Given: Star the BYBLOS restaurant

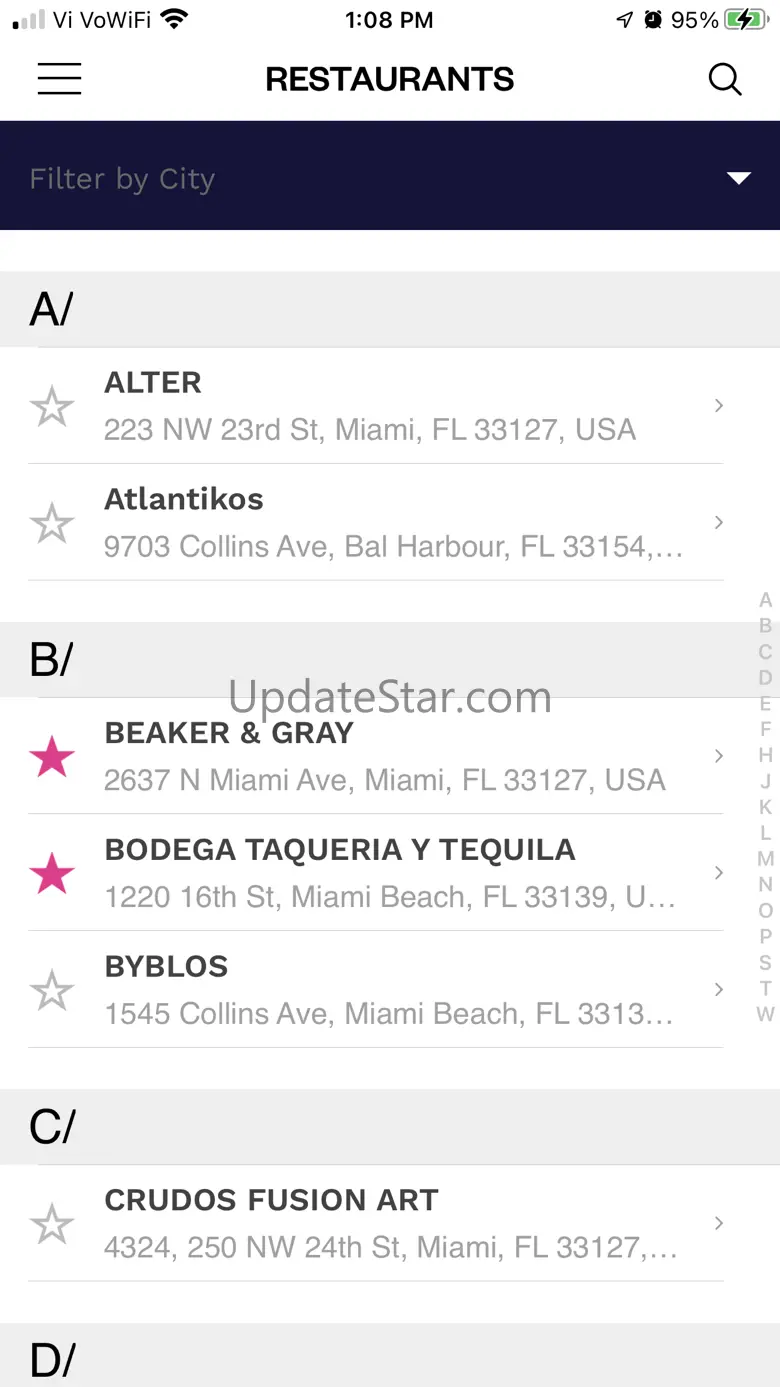Looking at the screenshot, I should click(x=52, y=991).
